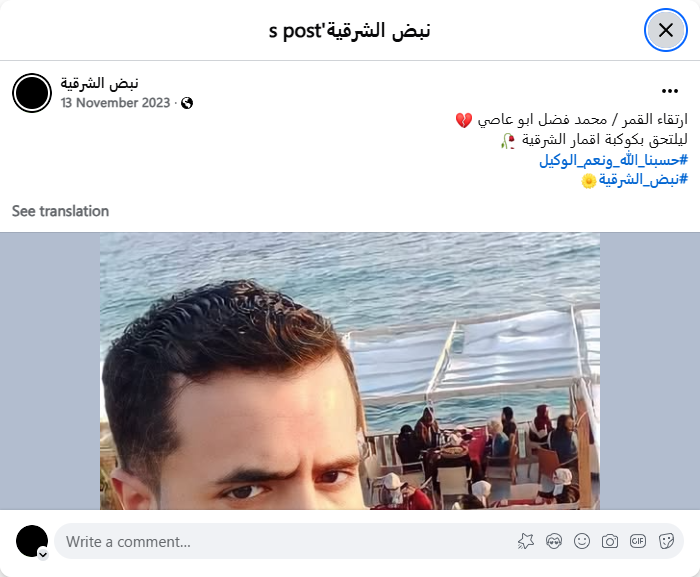This screenshot has width=700, height=577.
Task: Close the post dialog
Action: pyautogui.click(x=665, y=31)
